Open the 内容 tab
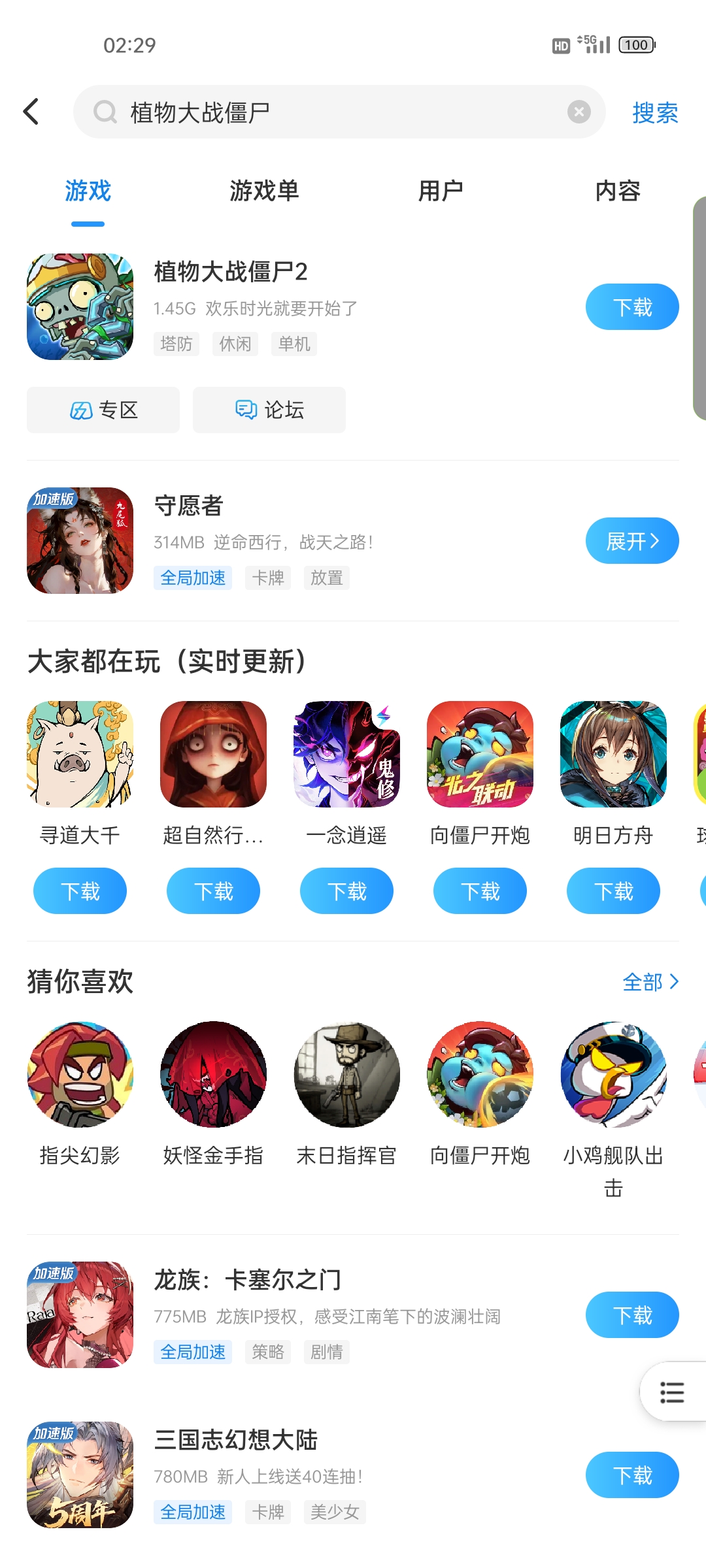Screen dimensions: 706x1568 tap(617, 191)
